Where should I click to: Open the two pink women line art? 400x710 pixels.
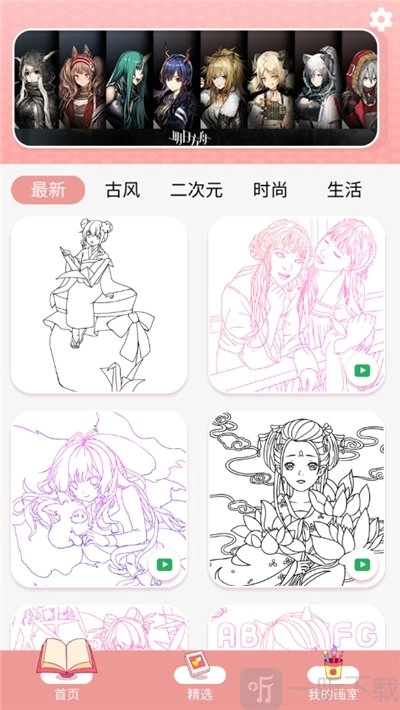(297, 305)
